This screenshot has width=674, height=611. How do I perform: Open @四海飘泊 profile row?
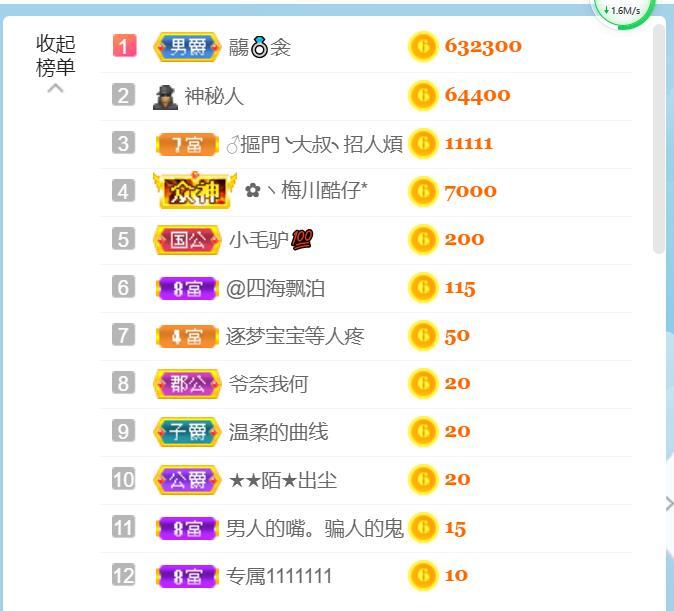click(275, 289)
